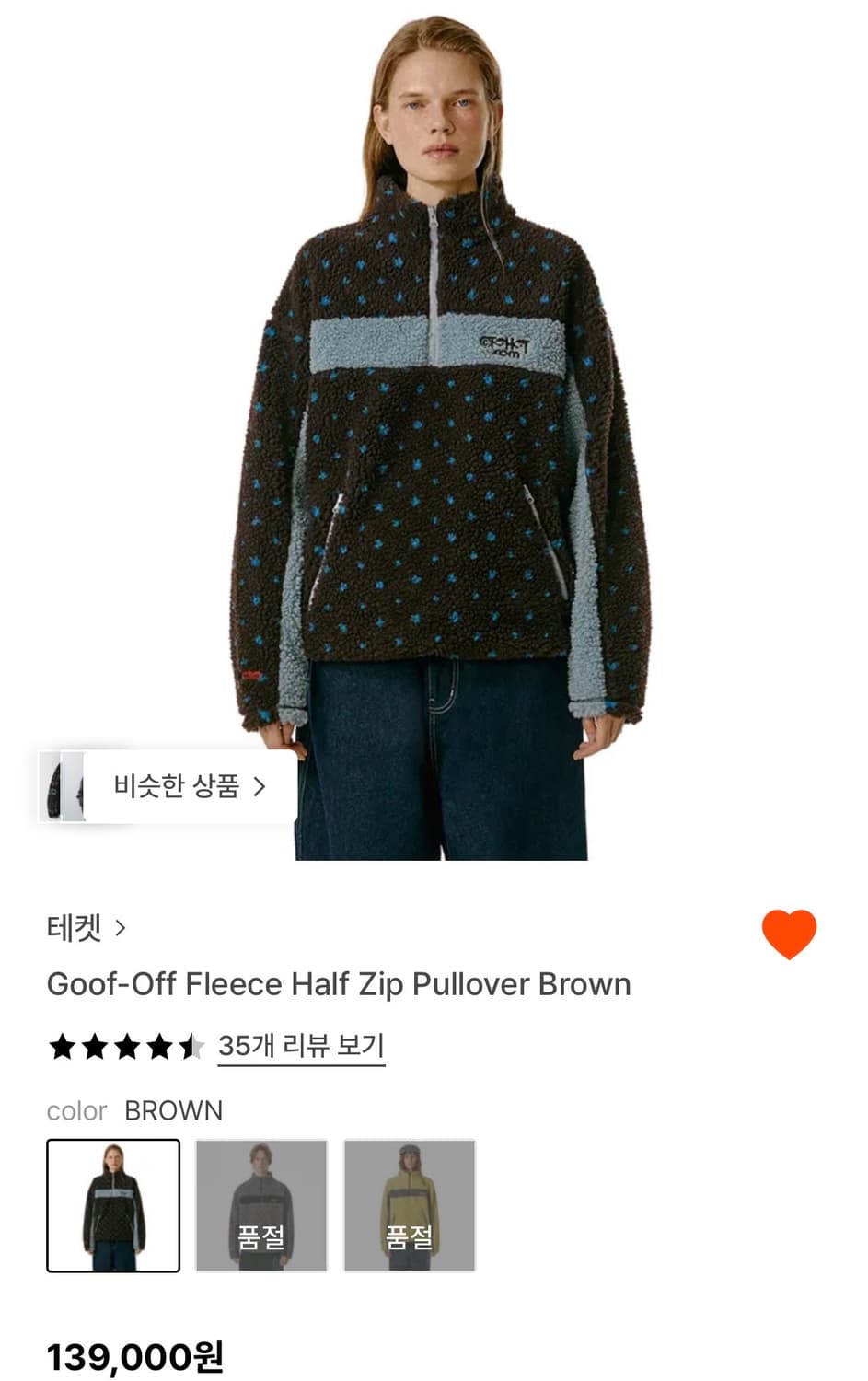868x1381 pixels.
Task: Pick the BROWN color swatch thumbnail
Action: (x=112, y=1206)
